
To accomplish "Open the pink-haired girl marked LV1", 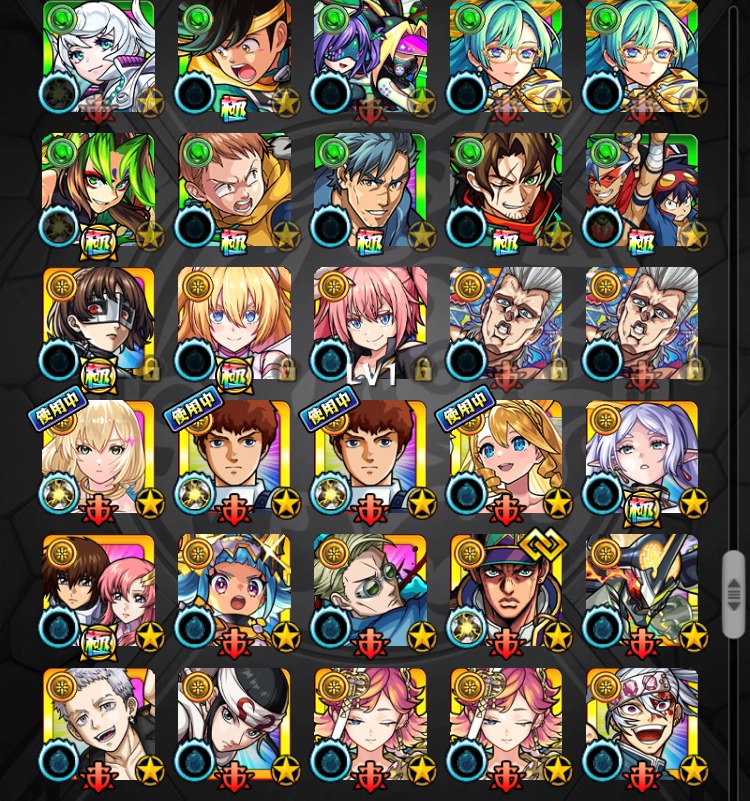I will click(370, 323).
